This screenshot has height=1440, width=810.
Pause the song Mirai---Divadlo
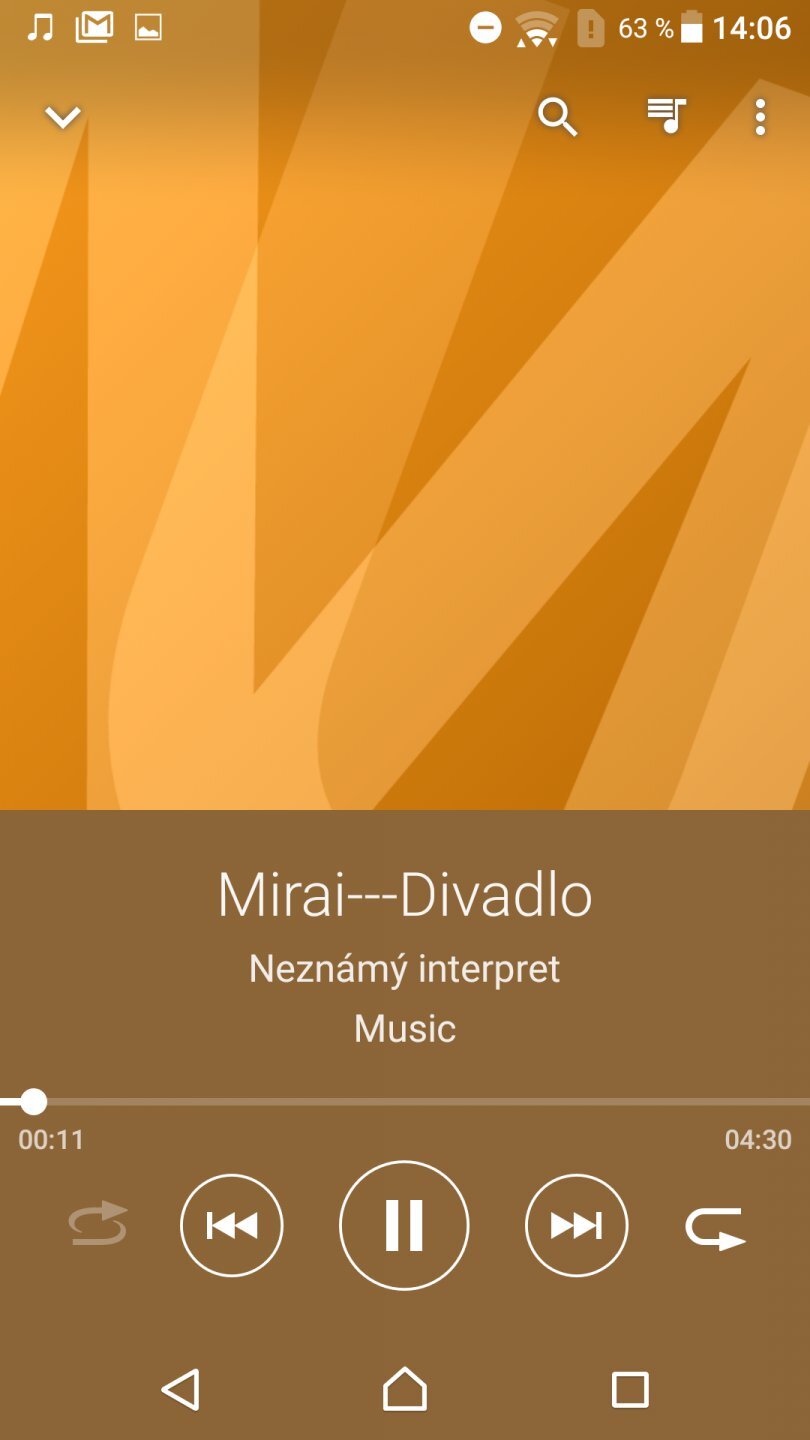pyautogui.click(x=404, y=1225)
